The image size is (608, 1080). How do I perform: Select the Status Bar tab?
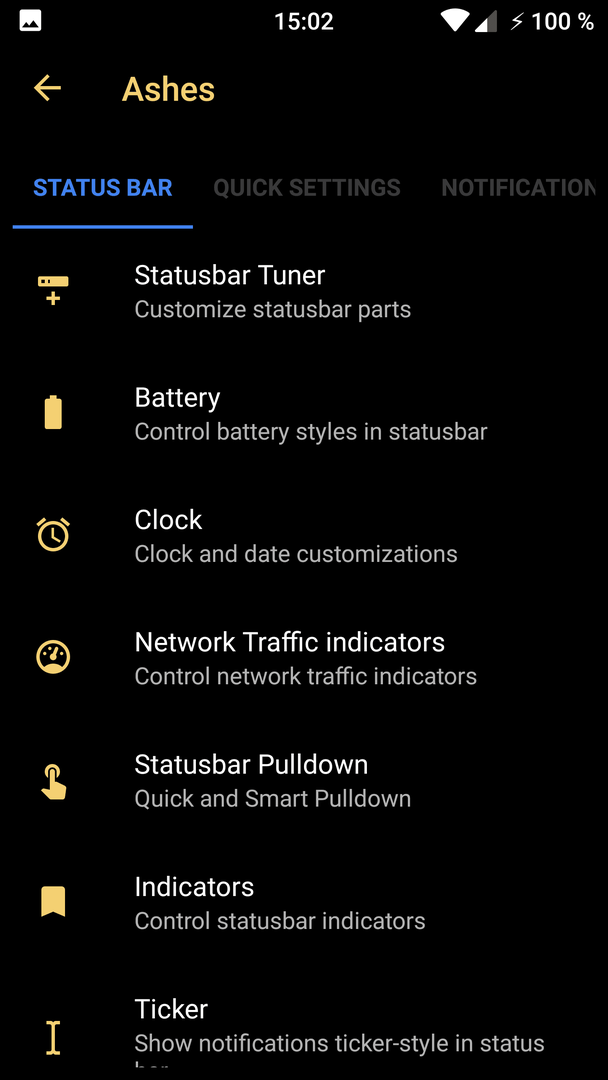(103, 187)
